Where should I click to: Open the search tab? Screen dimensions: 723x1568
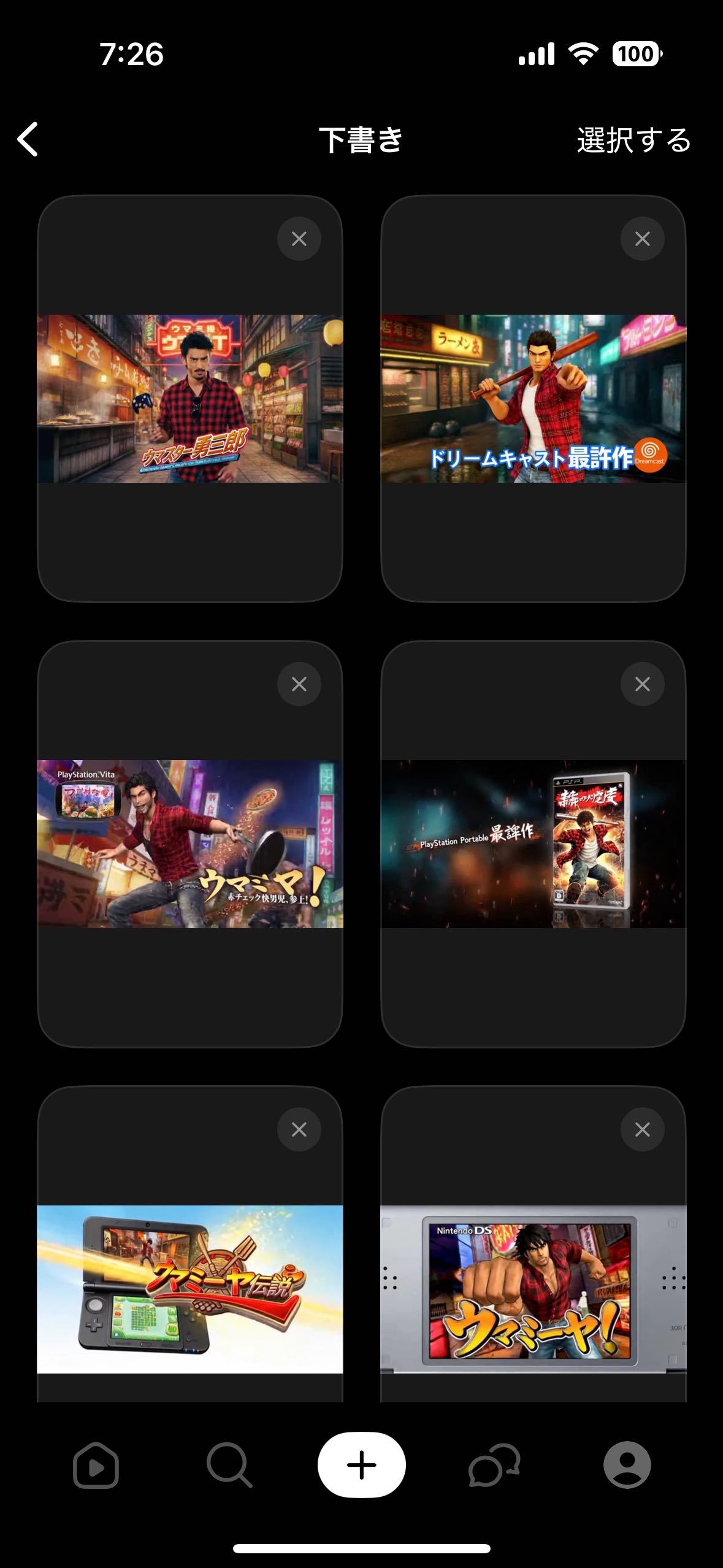click(229, 1466)
